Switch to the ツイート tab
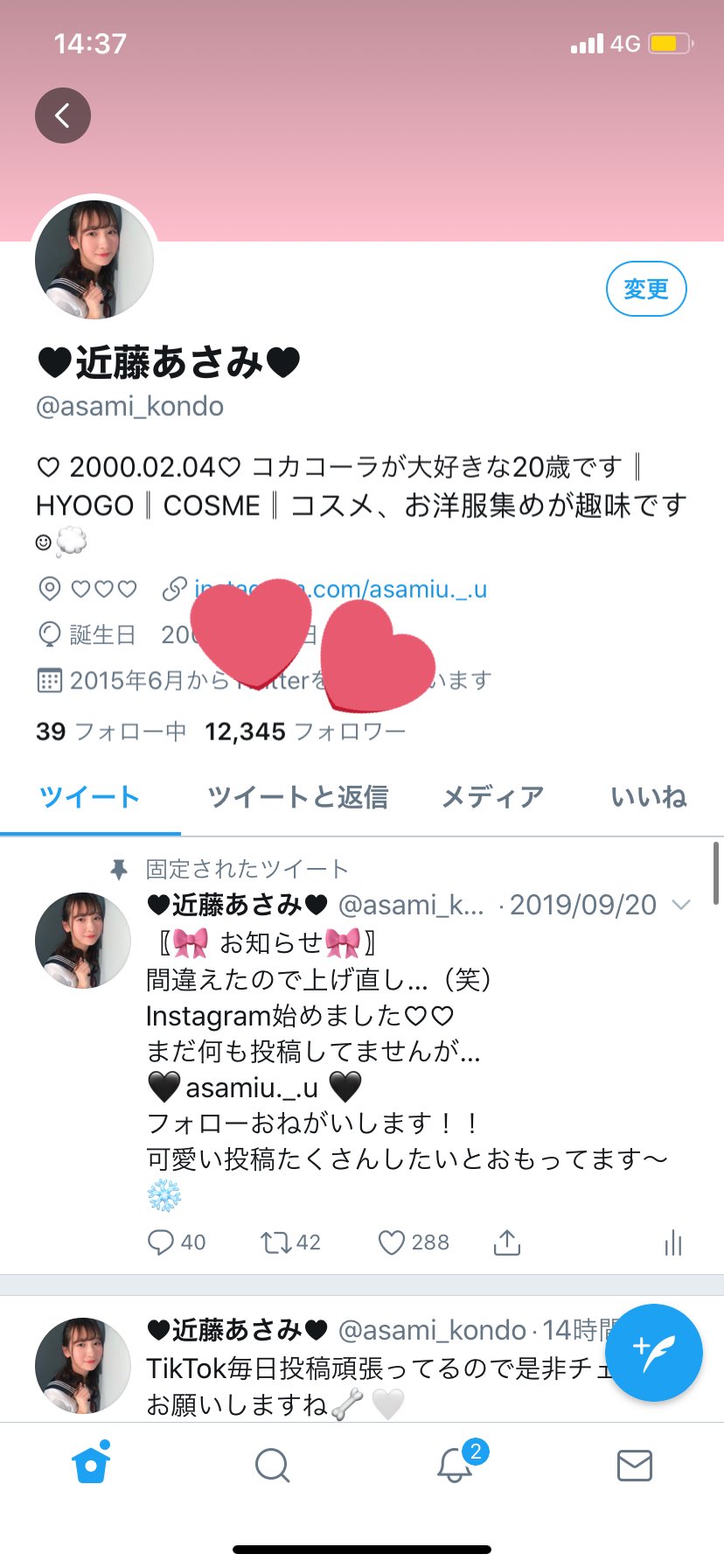This screenshot has height=1568, width=724. pos(89,797)
